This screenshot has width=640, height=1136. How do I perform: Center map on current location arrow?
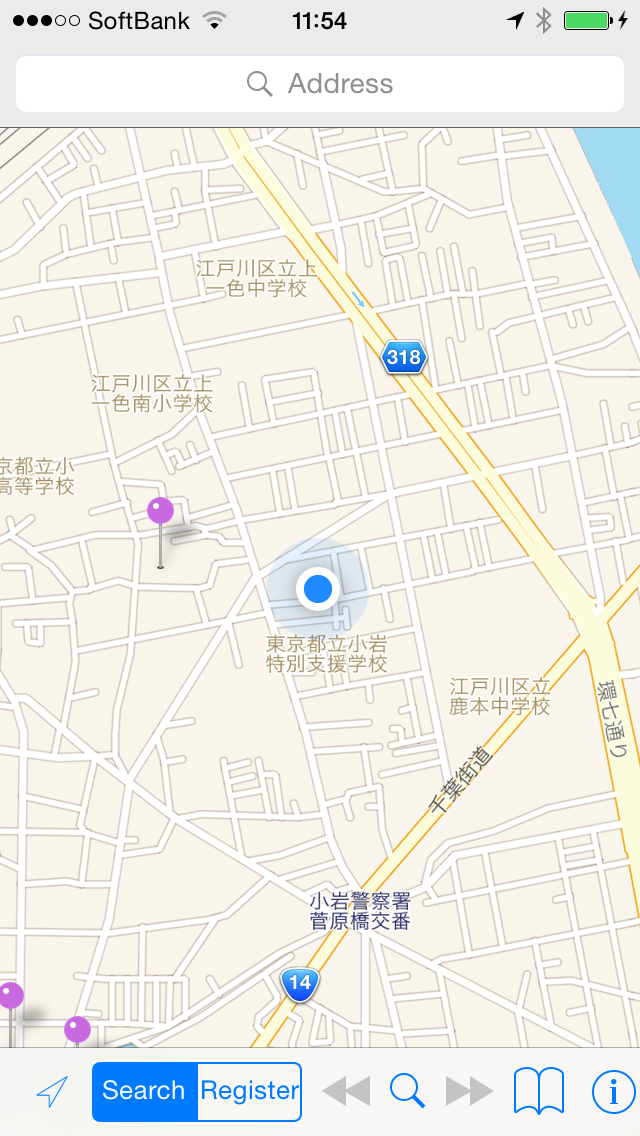click(x=52, y=1091)
